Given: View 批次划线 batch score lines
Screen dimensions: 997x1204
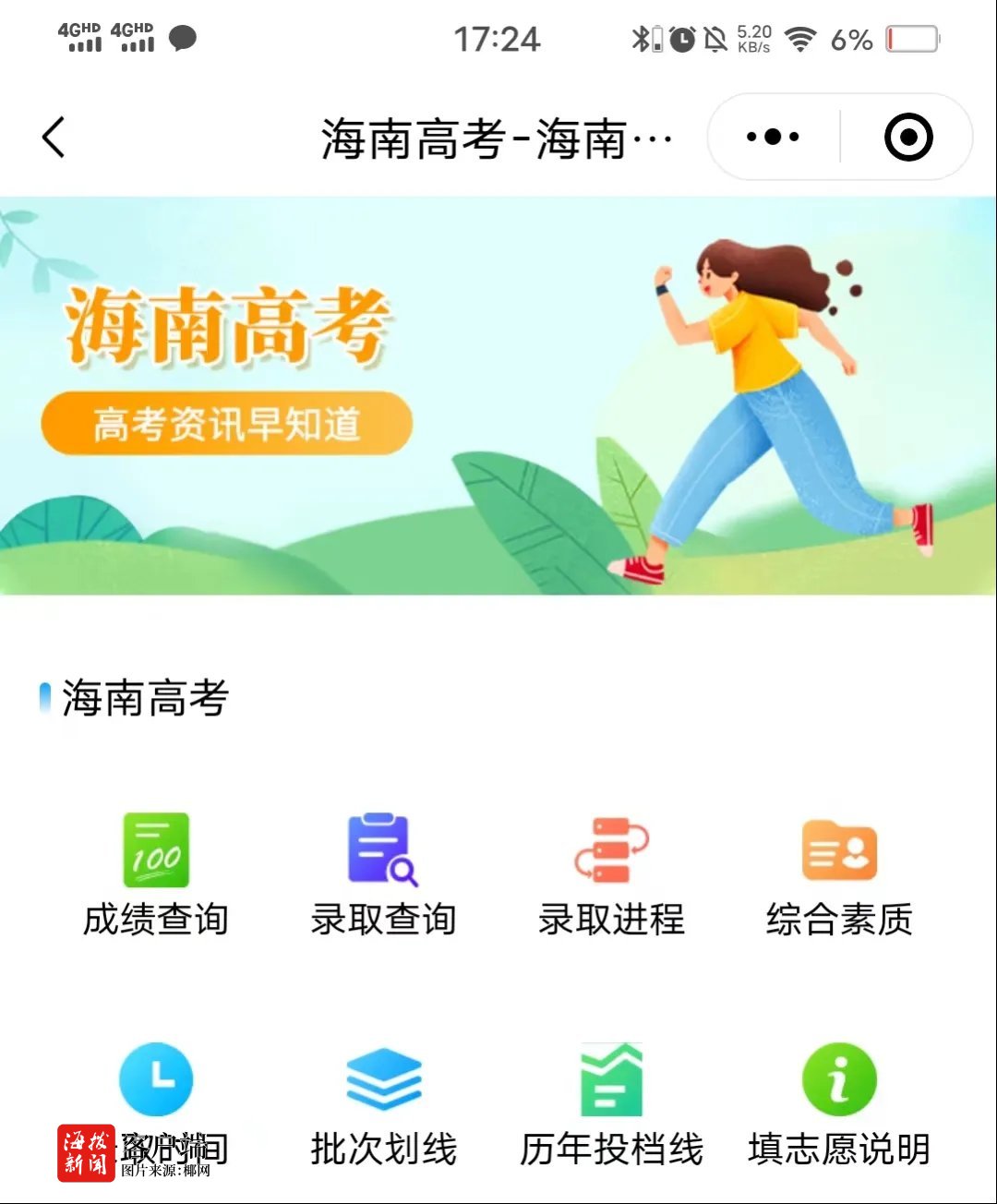Looking at the screenshot, I should (383, 1103).
